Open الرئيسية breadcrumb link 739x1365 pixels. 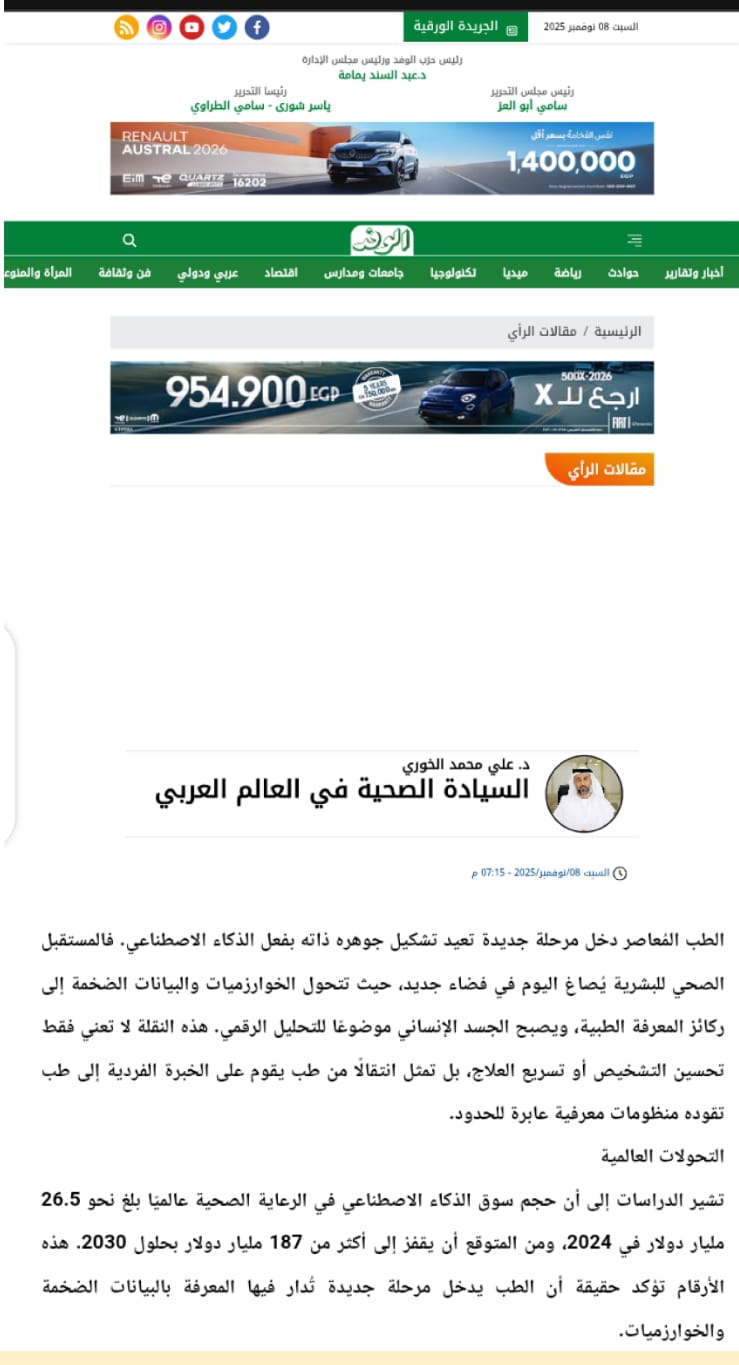(619, 332)
